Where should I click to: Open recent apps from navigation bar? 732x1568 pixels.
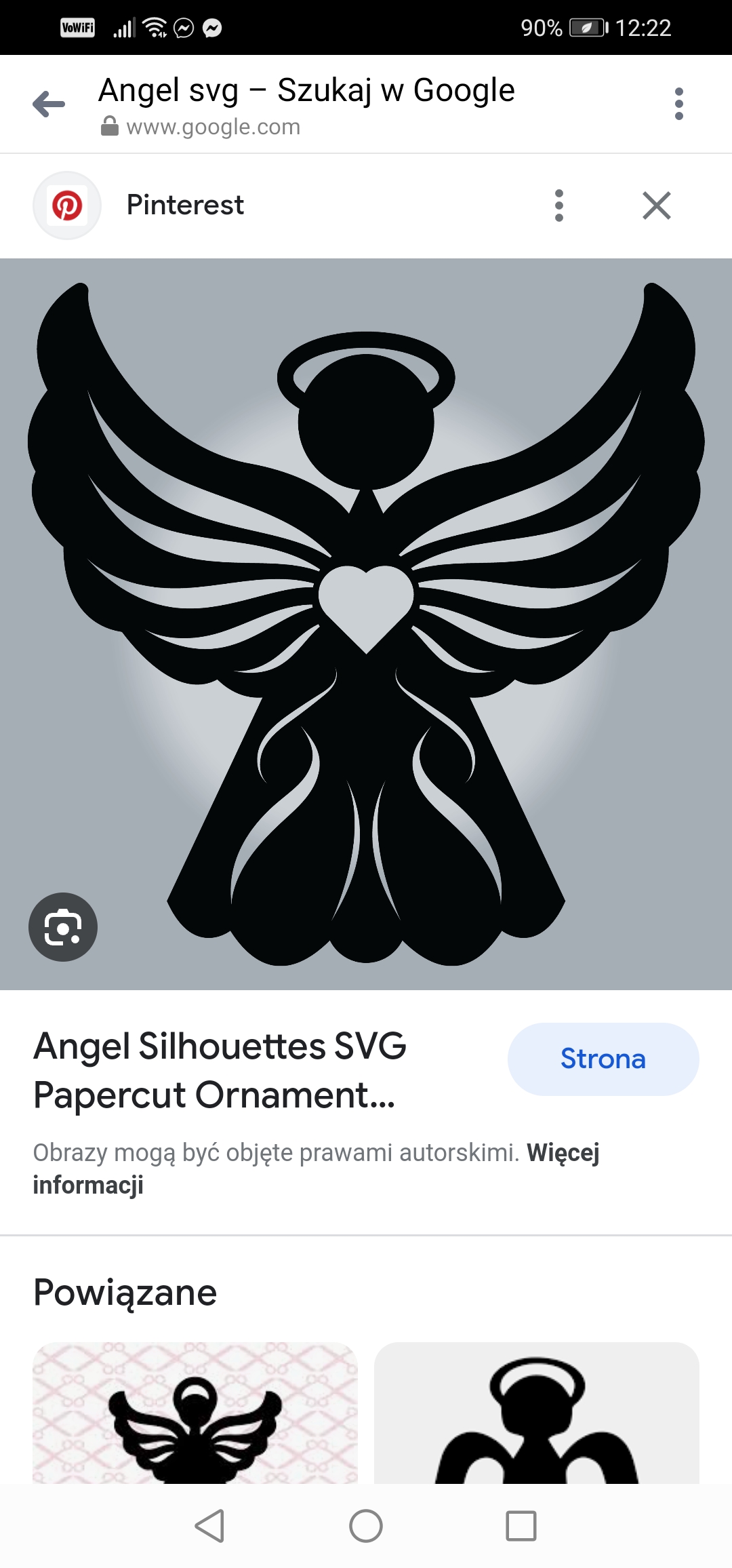pyautogui.click(x=521, y=1526)
